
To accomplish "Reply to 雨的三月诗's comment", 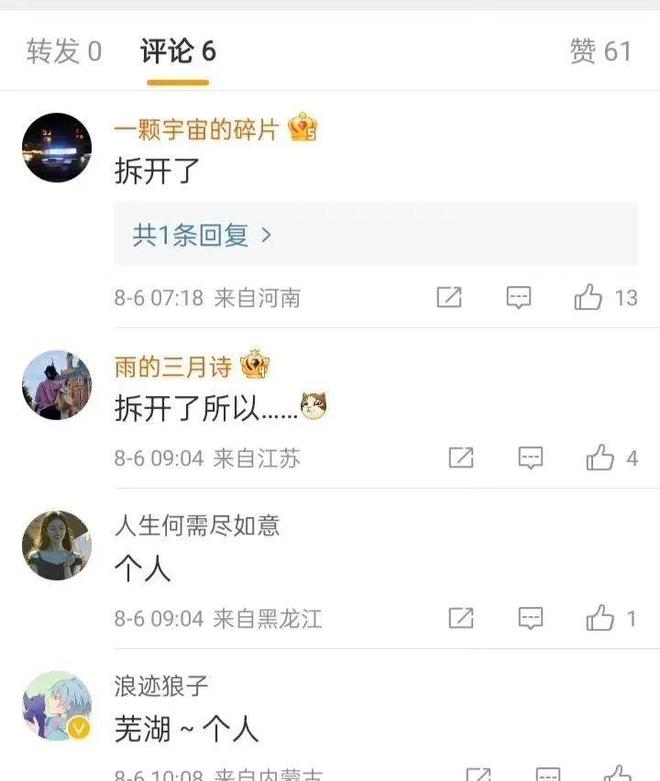I will click(x=530, y=458).
